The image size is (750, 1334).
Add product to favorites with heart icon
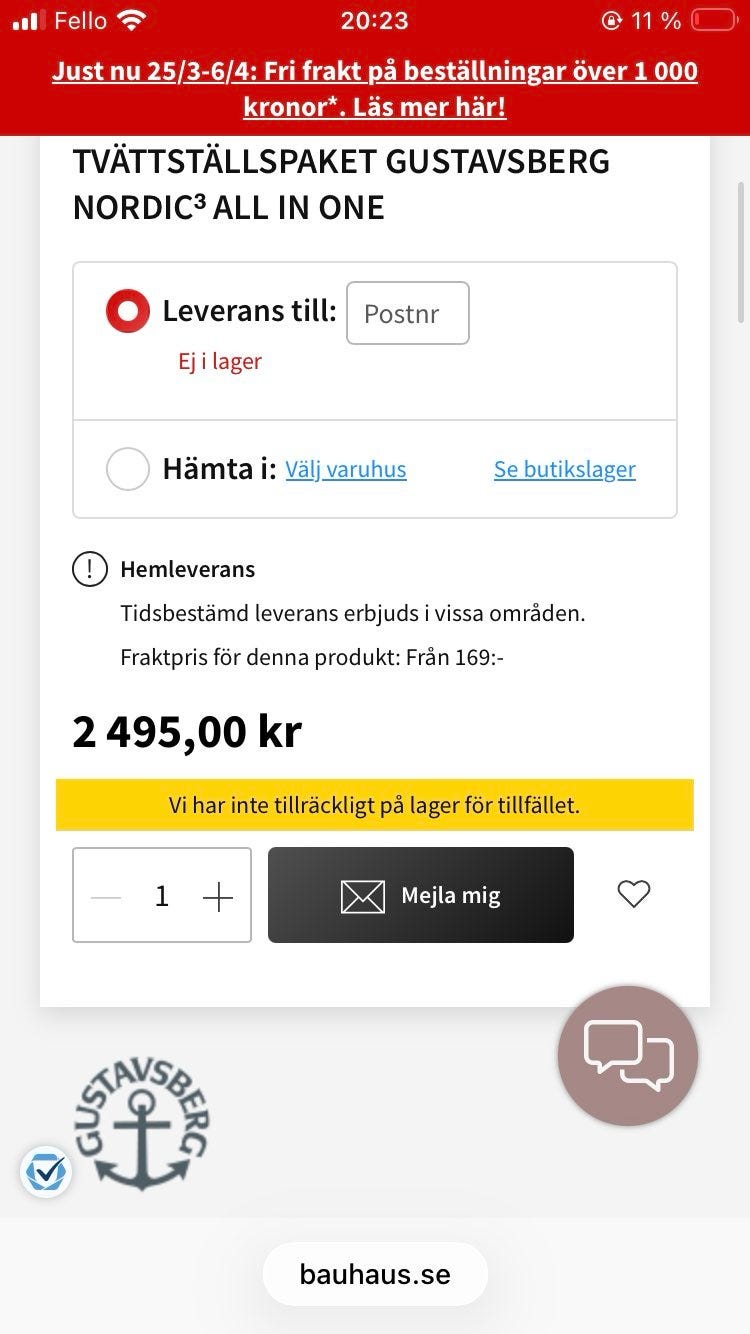click(x=633, y=893)
